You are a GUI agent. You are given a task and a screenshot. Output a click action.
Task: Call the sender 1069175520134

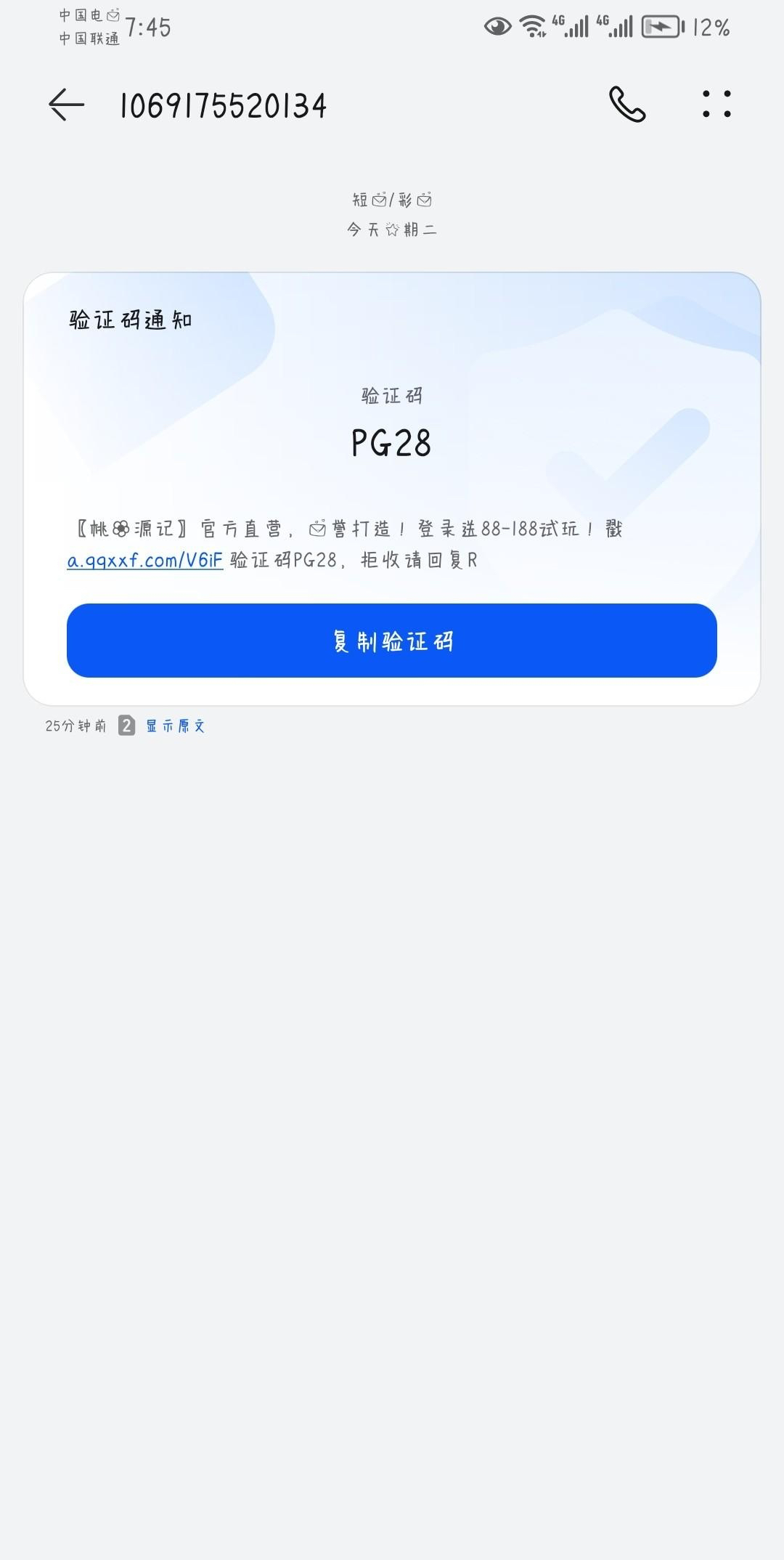627,105
